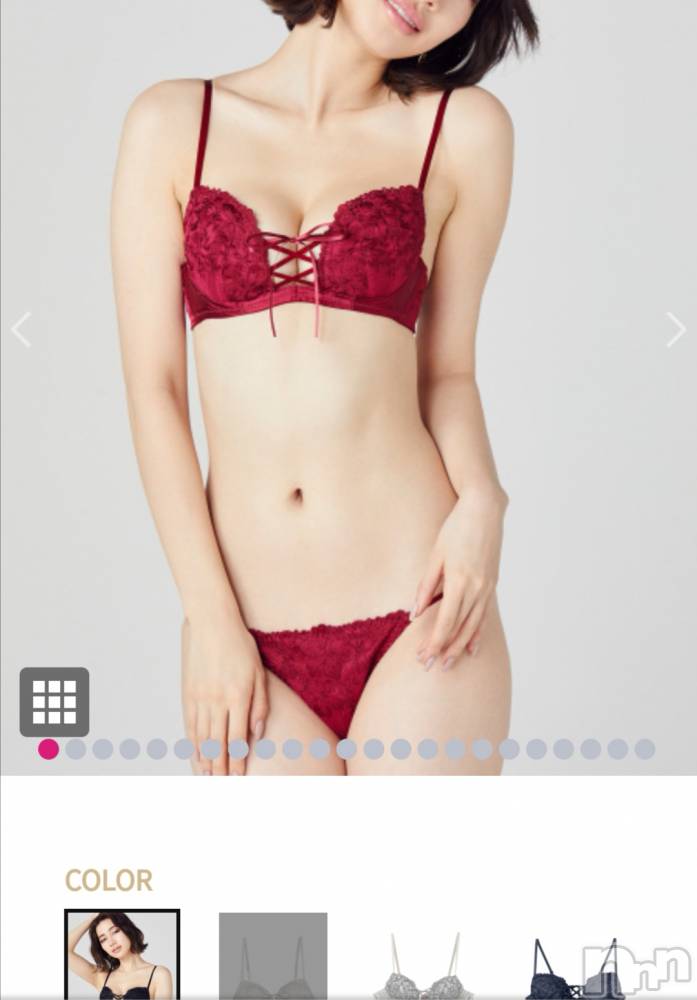
Task: Open the image grid view button
Action: 55,702
